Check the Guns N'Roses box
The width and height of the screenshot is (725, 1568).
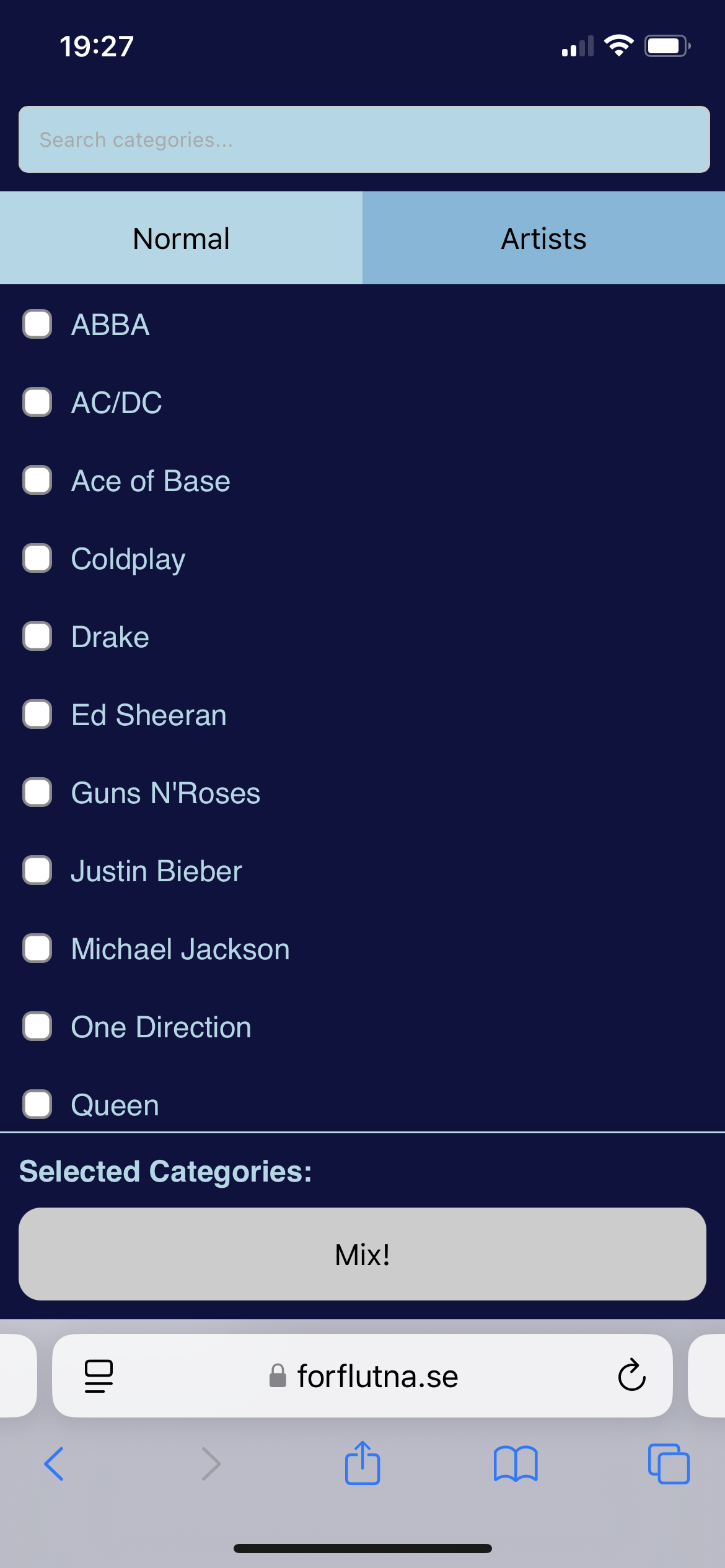[37, 793]
